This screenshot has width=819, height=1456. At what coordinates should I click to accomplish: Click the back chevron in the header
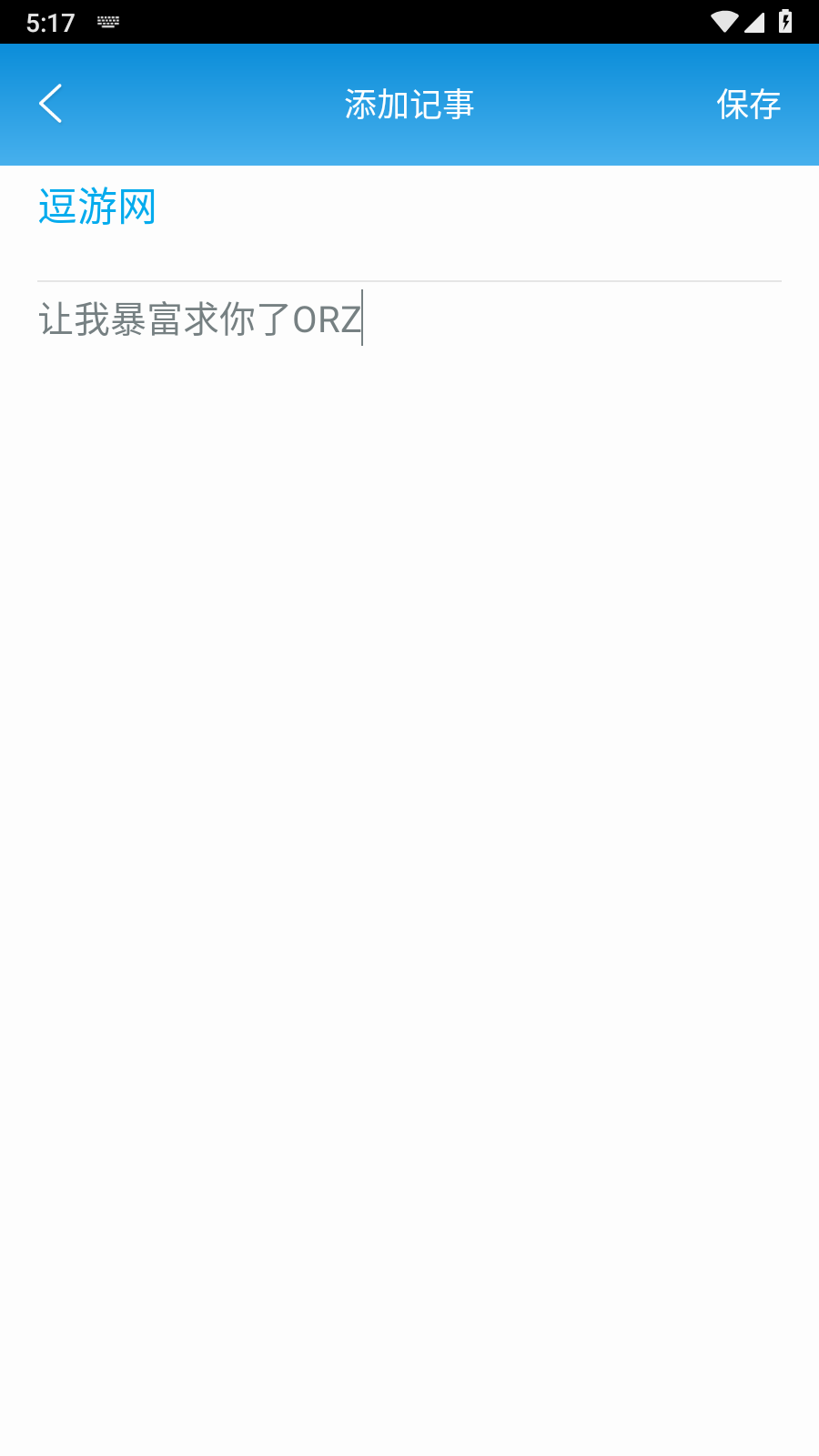pyautogui.click(x=52, y=103)
